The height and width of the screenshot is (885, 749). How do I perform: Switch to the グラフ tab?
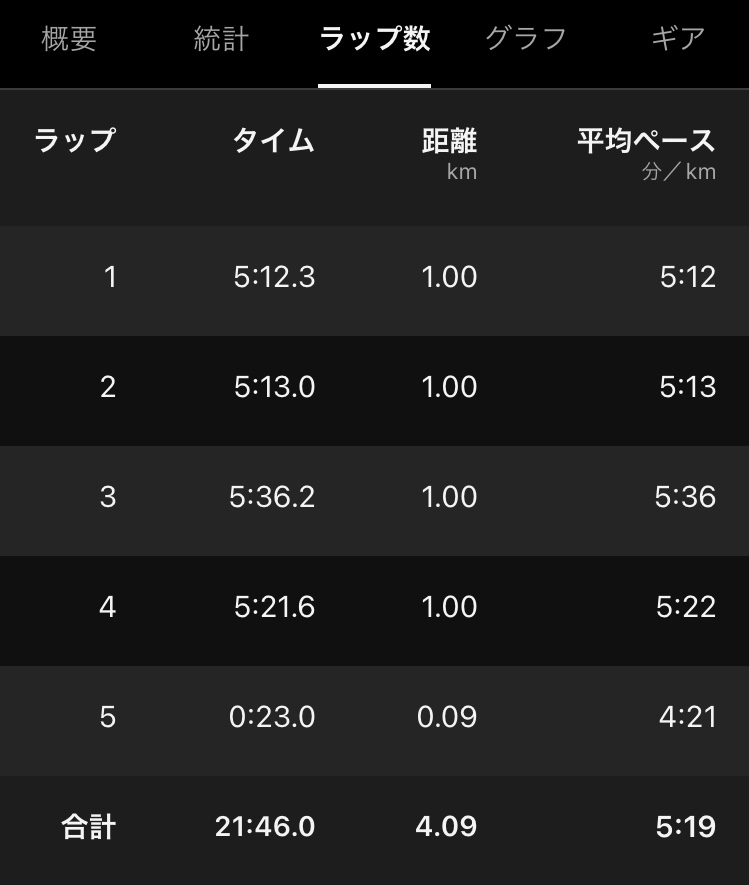tap(526, 40)
